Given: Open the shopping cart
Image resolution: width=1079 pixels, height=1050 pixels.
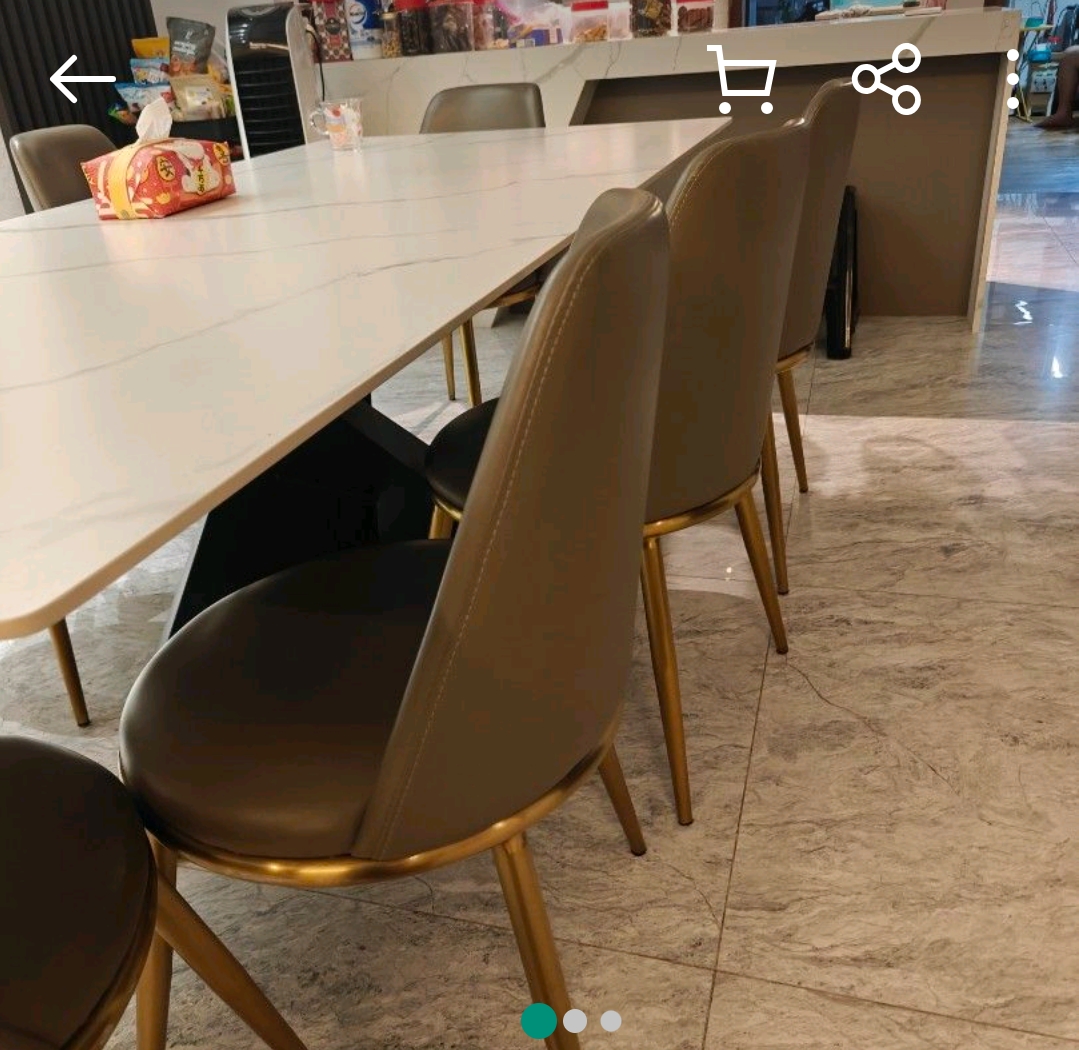Looking at the screenshot, I should coord(741,79).
